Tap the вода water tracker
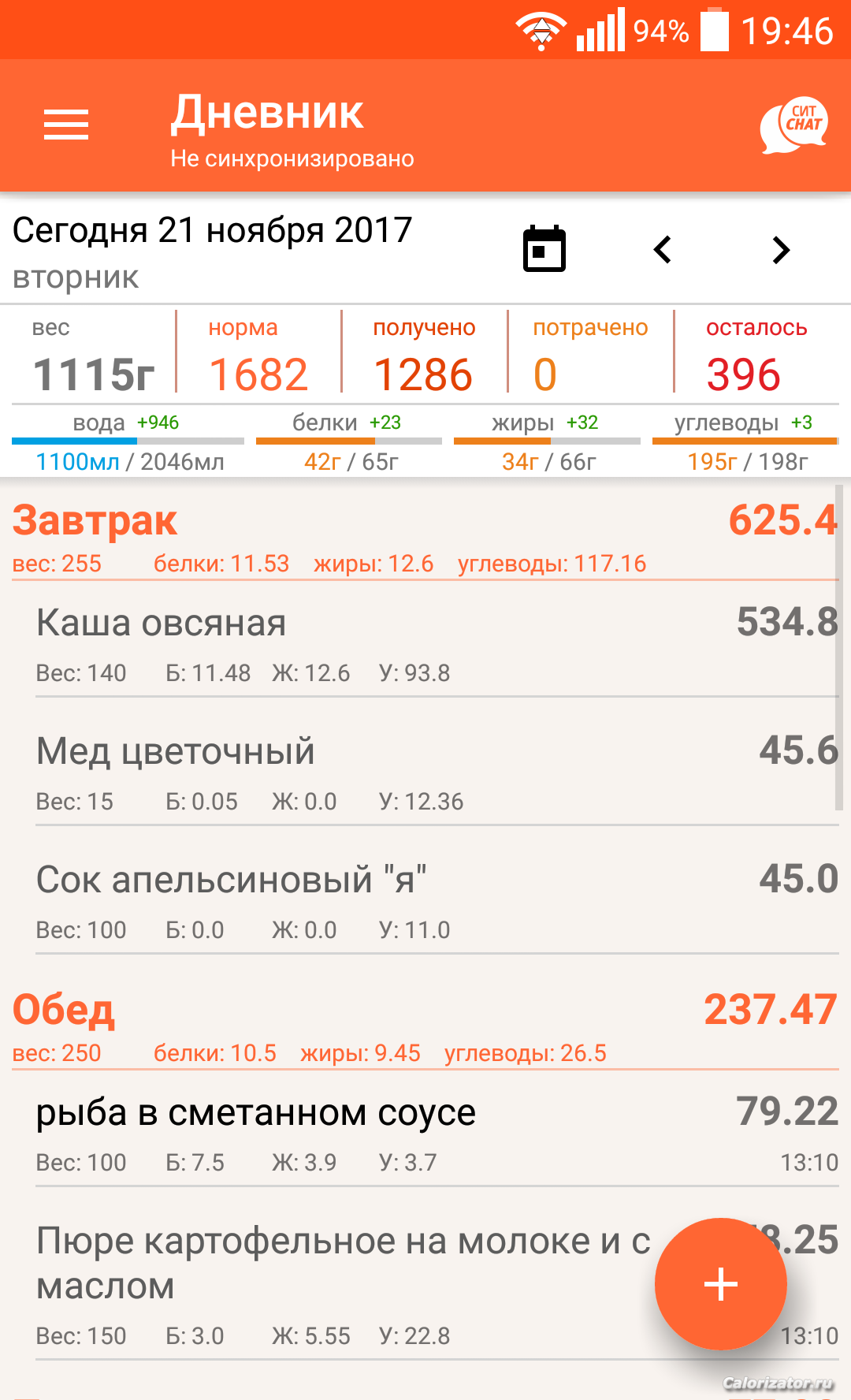The width and height of the screenshot is (851, 1400). (128, 442)
